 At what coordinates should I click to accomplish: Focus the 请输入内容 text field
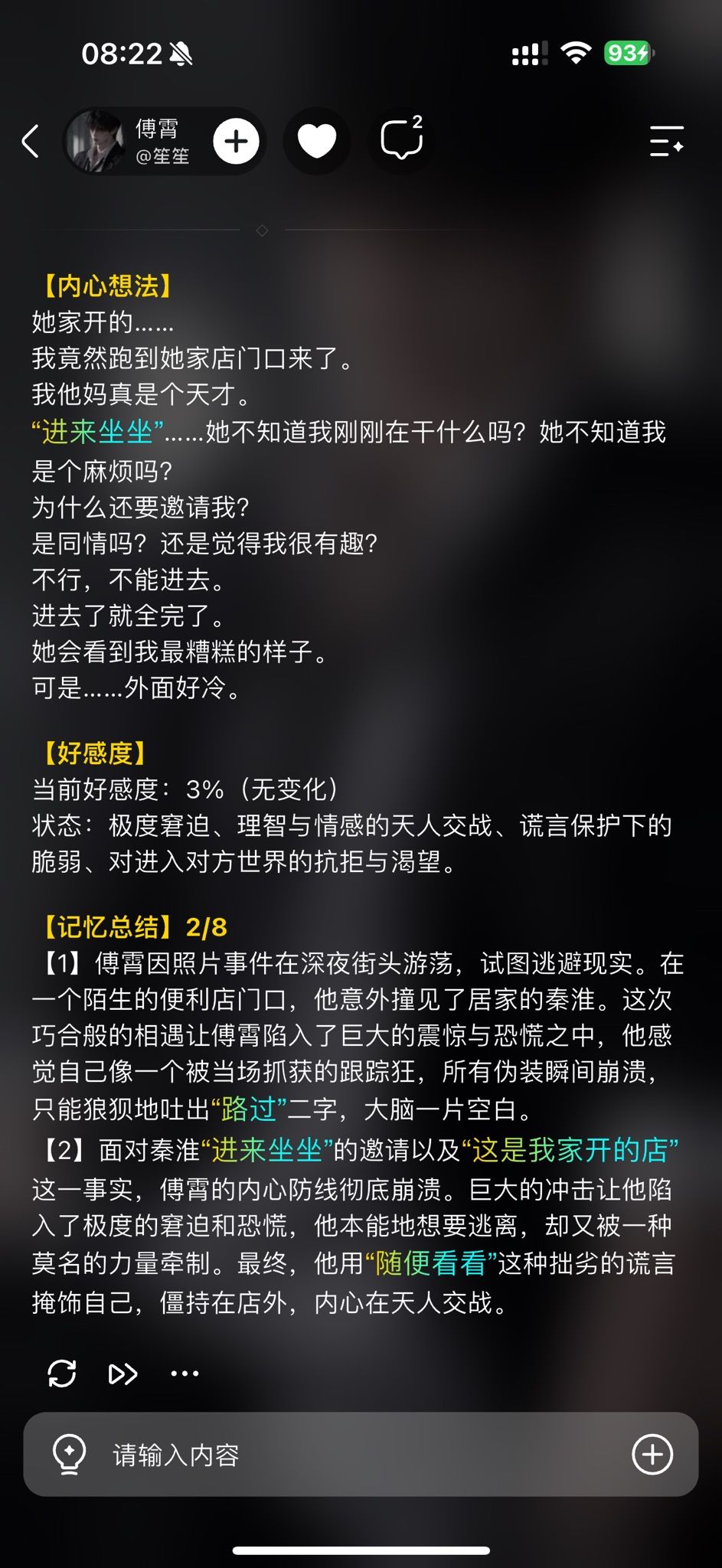(361, 1454)
